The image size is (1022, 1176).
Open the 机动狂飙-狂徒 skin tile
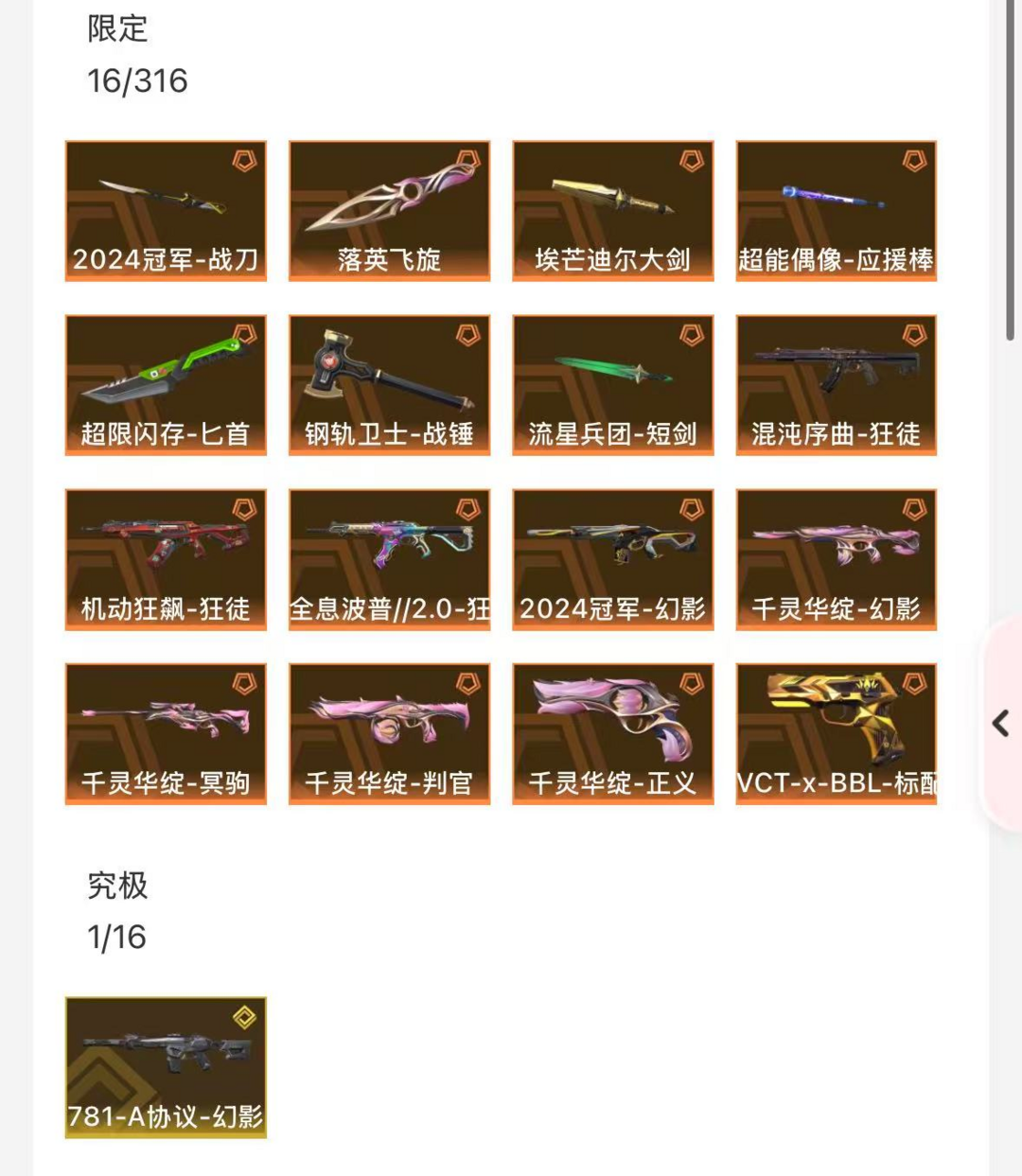click(x=166, y=559)
